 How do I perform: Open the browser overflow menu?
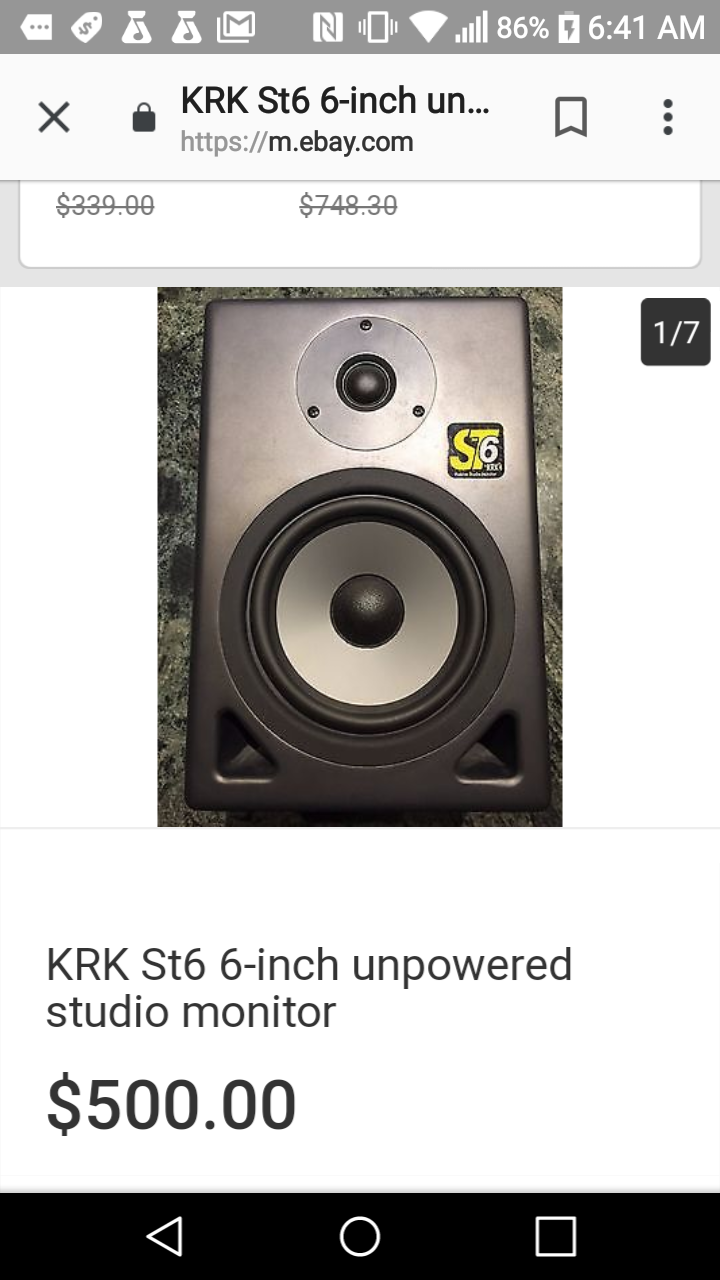[x=668, y=117]
